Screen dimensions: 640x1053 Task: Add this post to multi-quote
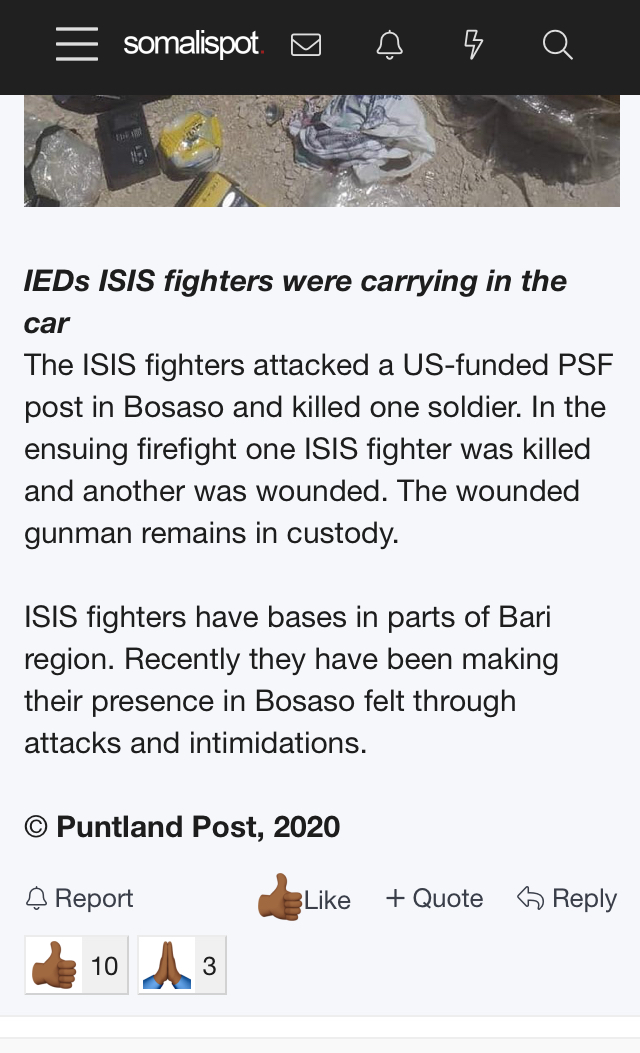click(435, 898)
